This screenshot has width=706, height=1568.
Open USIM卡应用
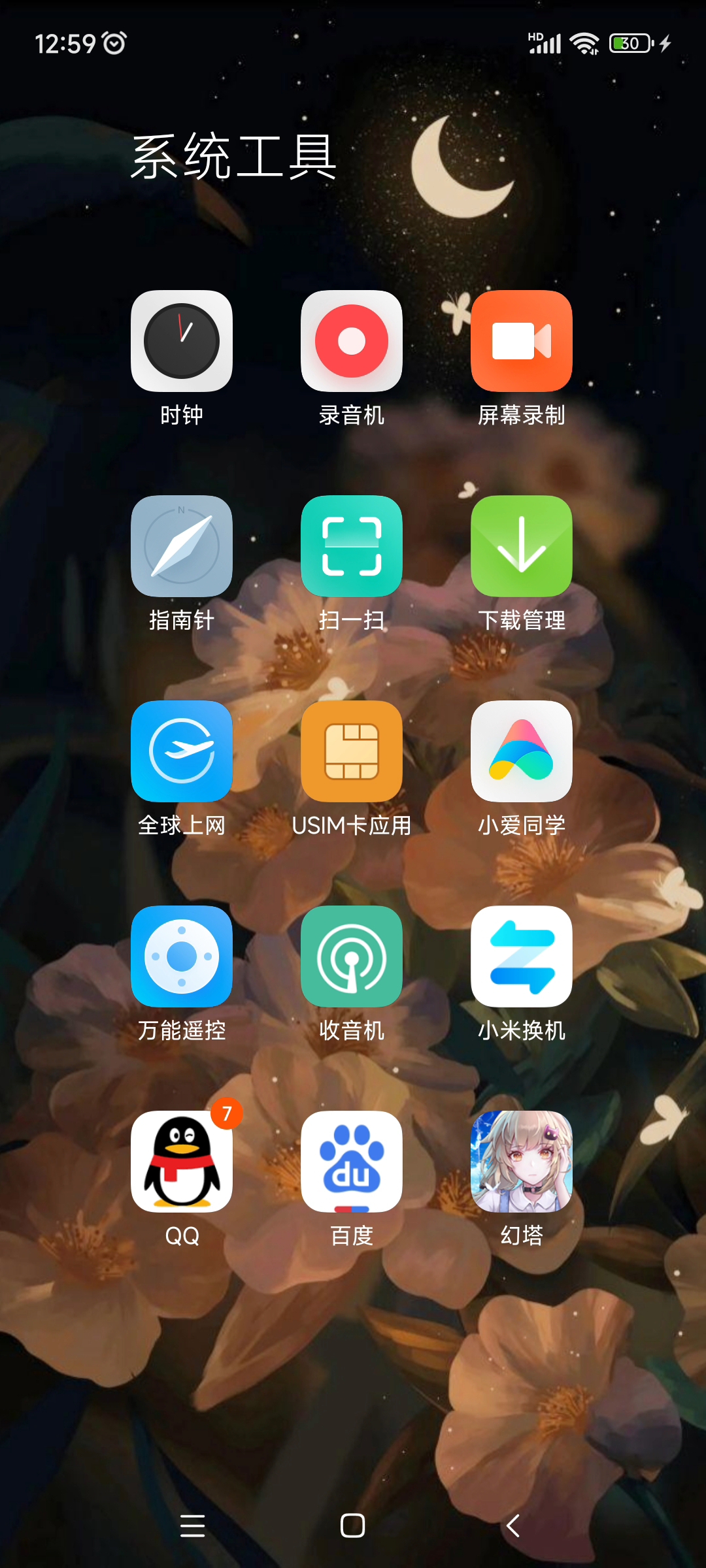click(x=352, y=751)
